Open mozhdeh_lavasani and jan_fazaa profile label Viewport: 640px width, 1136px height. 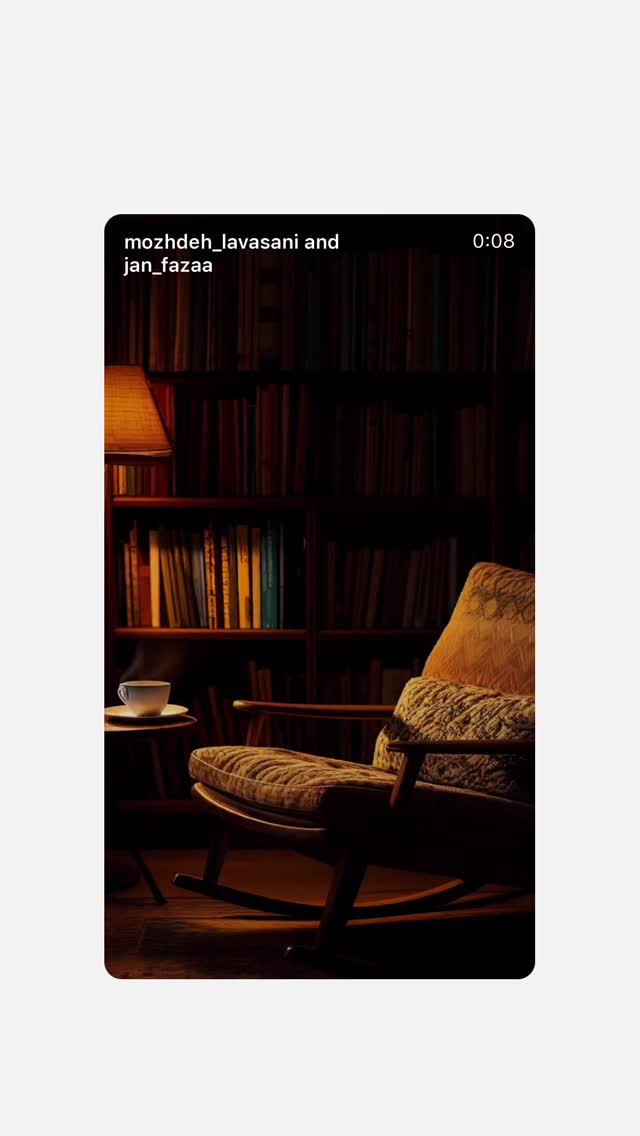coord(231,254)
